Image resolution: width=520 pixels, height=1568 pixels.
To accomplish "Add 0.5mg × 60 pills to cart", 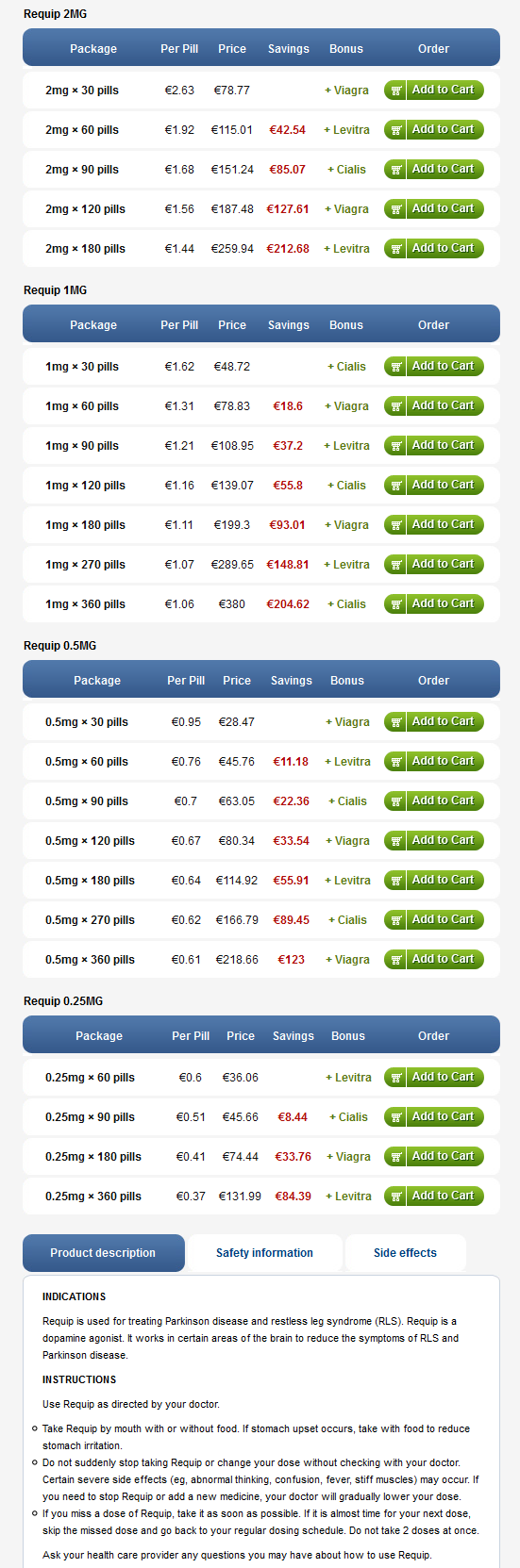I will coord(434,762).
